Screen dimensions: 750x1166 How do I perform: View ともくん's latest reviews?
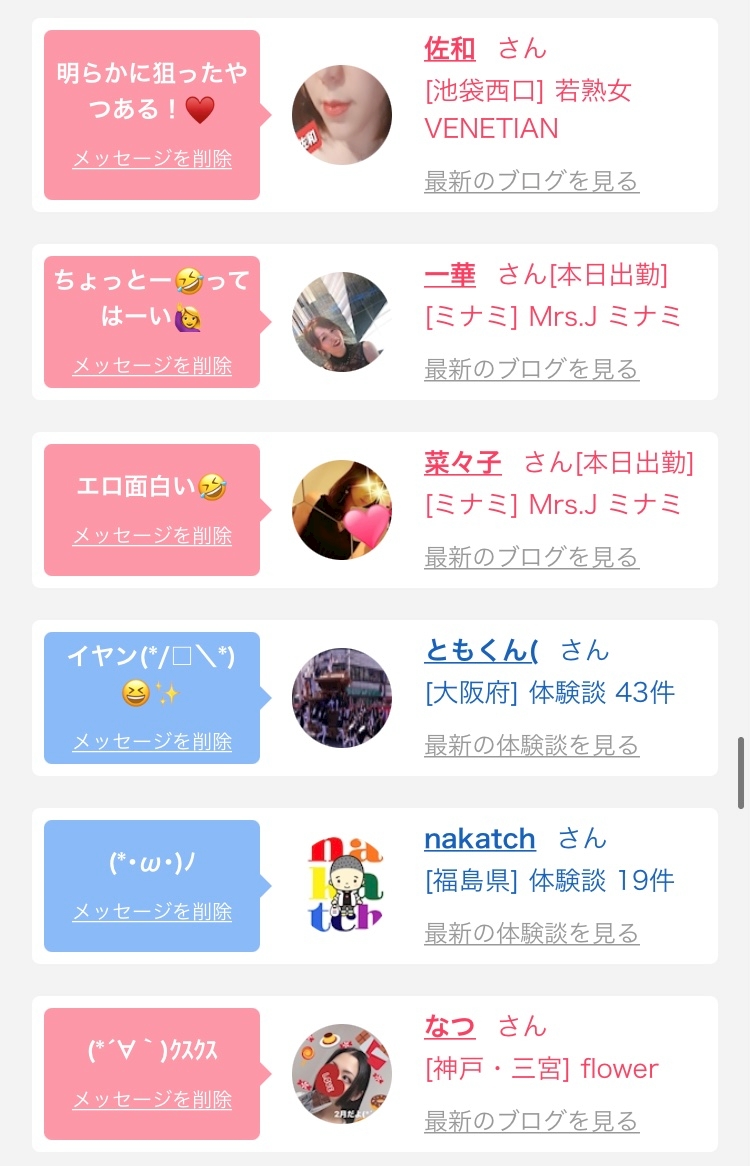[x=531, y=745]
